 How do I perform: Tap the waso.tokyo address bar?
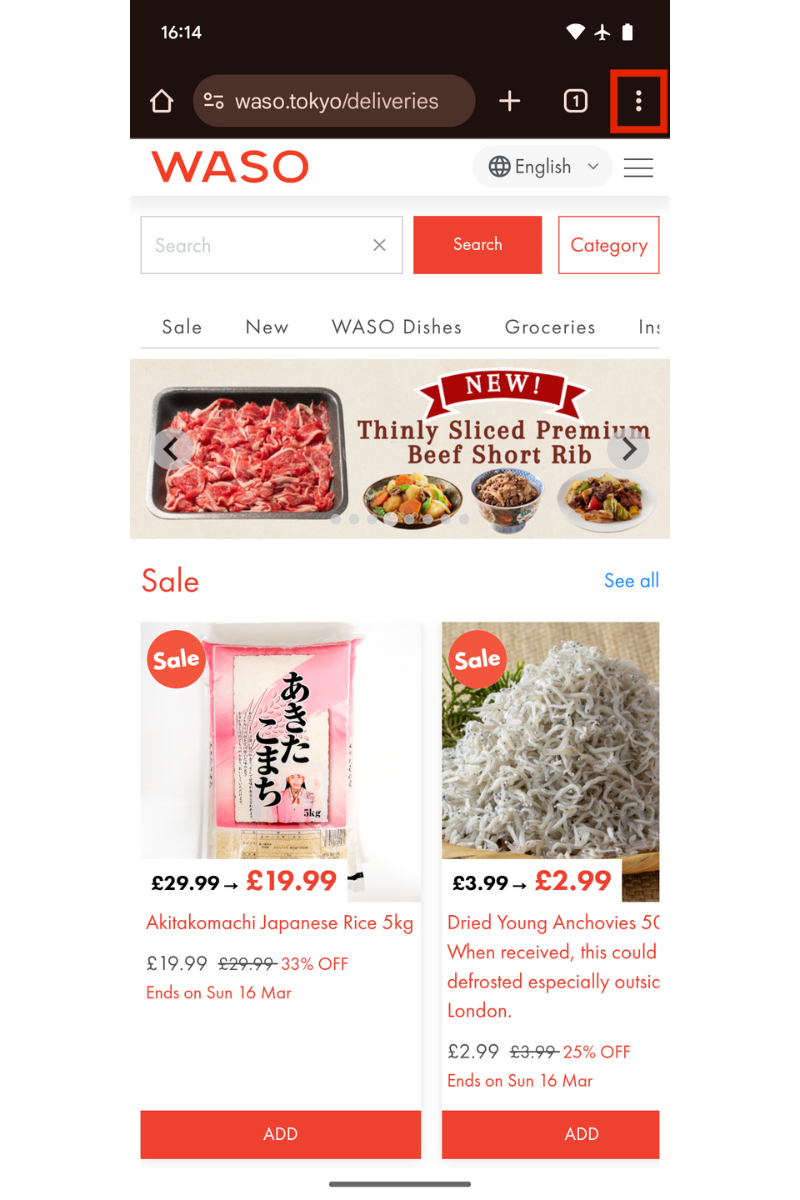pos(335,101)
